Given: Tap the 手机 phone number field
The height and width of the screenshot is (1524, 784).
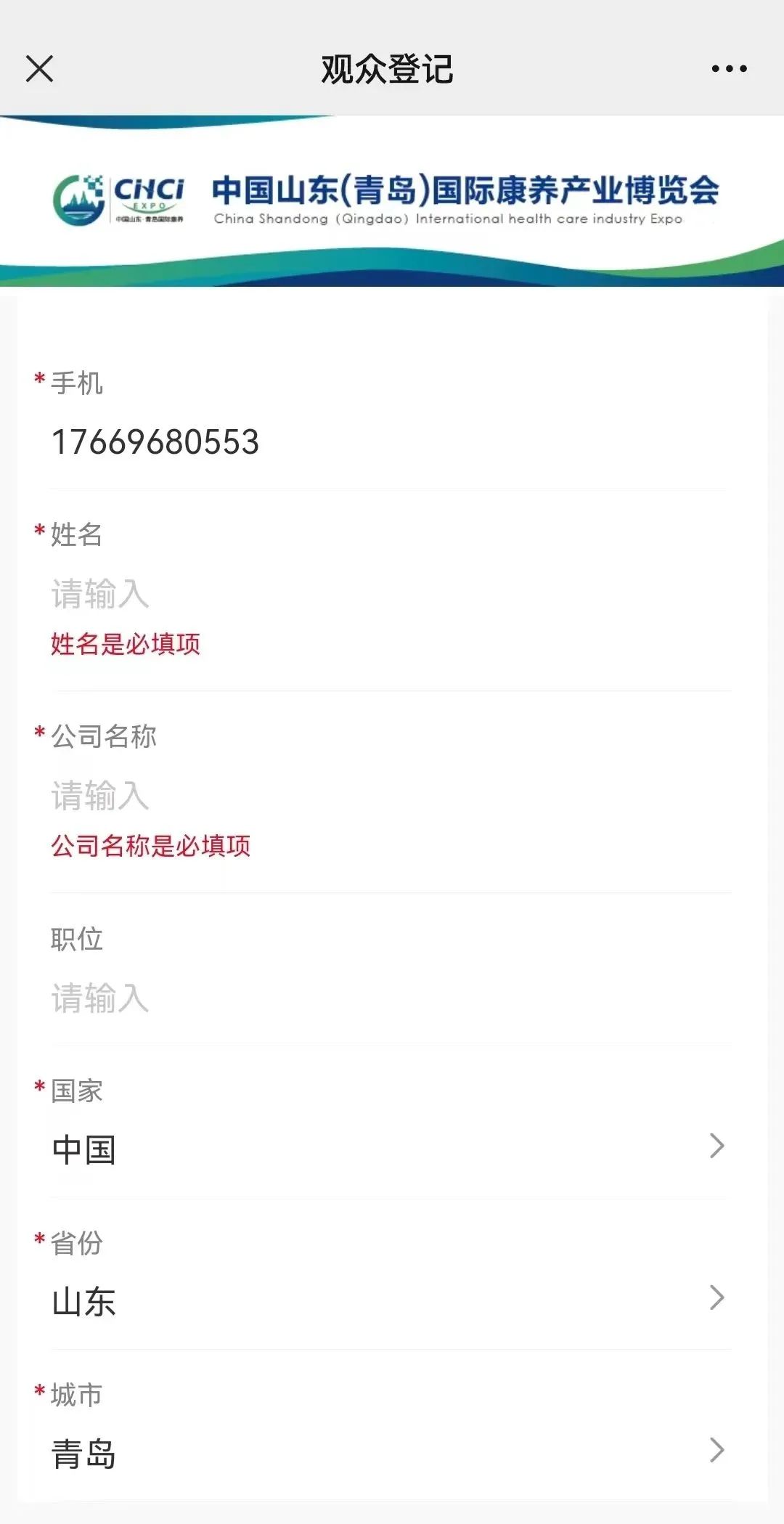Looking at the screenshot, I should [388, 442].
